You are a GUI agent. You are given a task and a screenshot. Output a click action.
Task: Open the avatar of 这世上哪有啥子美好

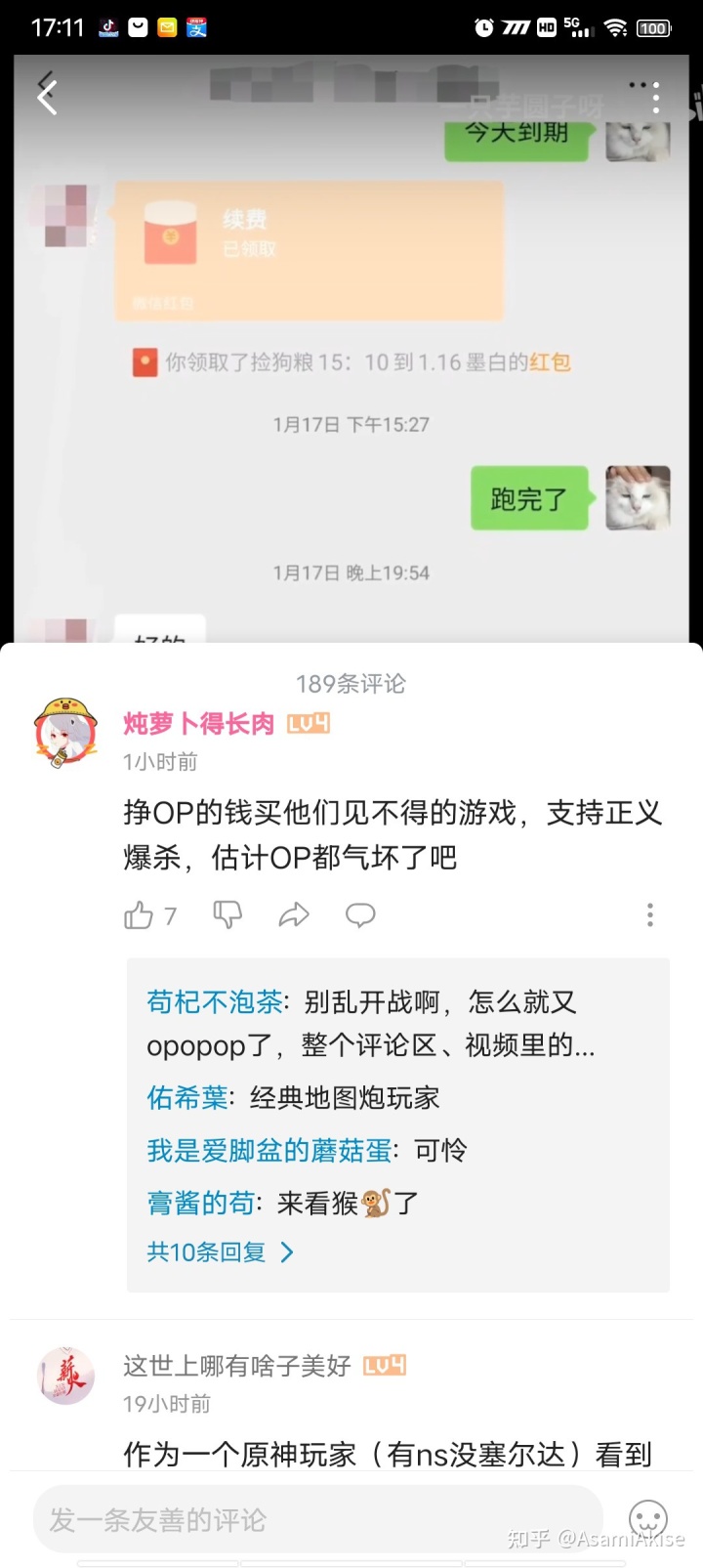(x=65, y=1375)
